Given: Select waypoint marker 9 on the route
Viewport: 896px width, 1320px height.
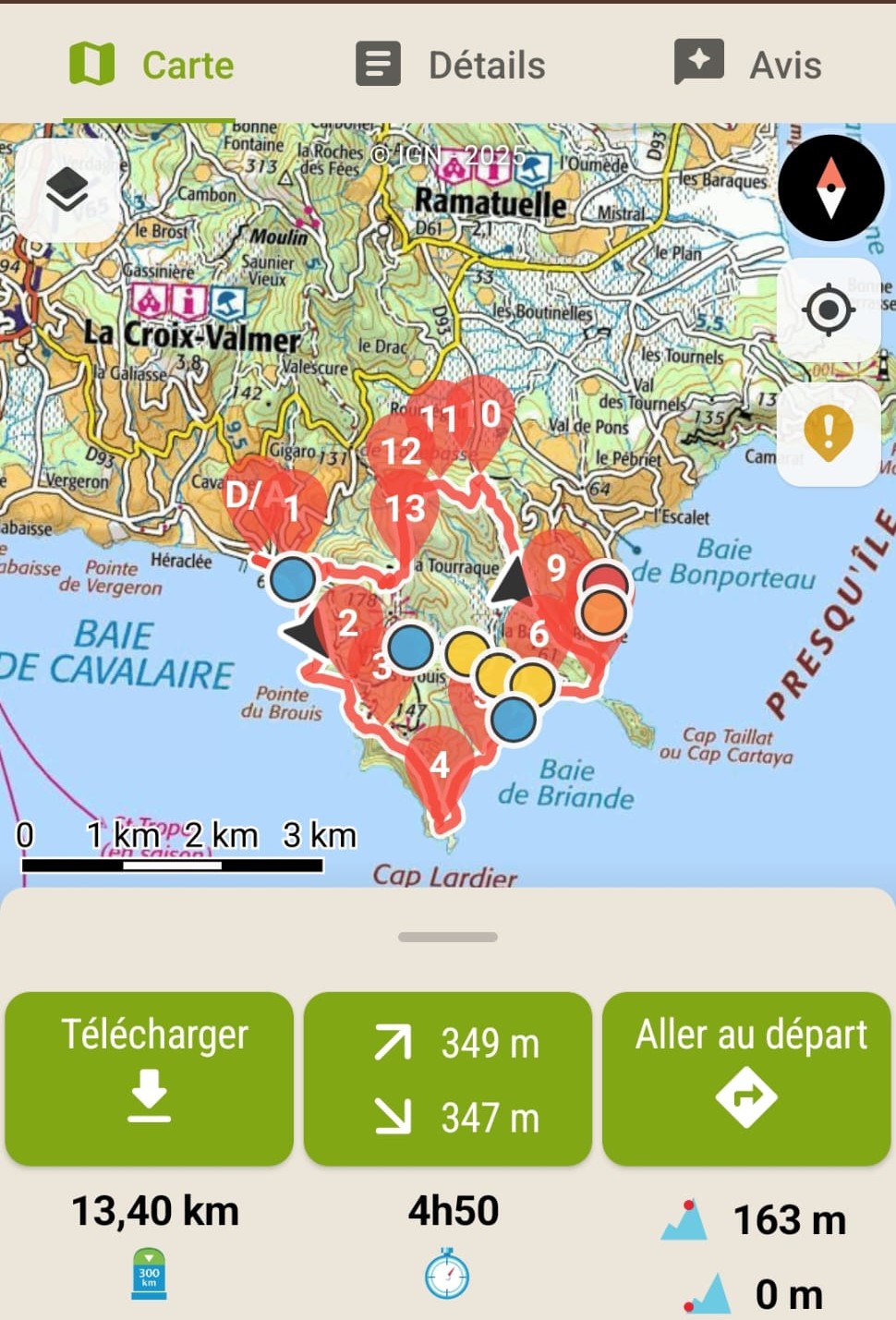Looking at the screenshot, I should pos(555,565).
